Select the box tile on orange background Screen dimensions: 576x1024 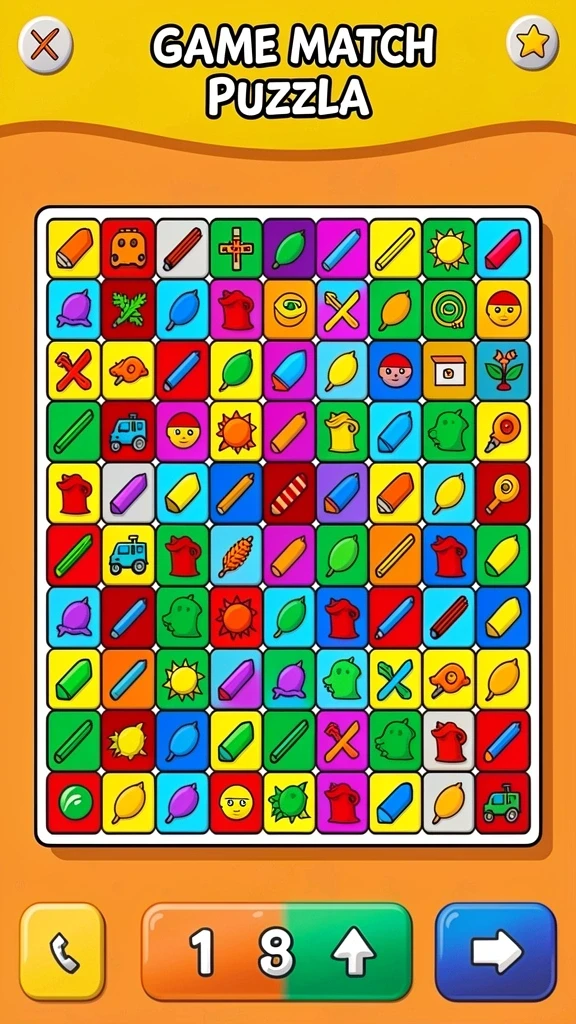point(449,371)
